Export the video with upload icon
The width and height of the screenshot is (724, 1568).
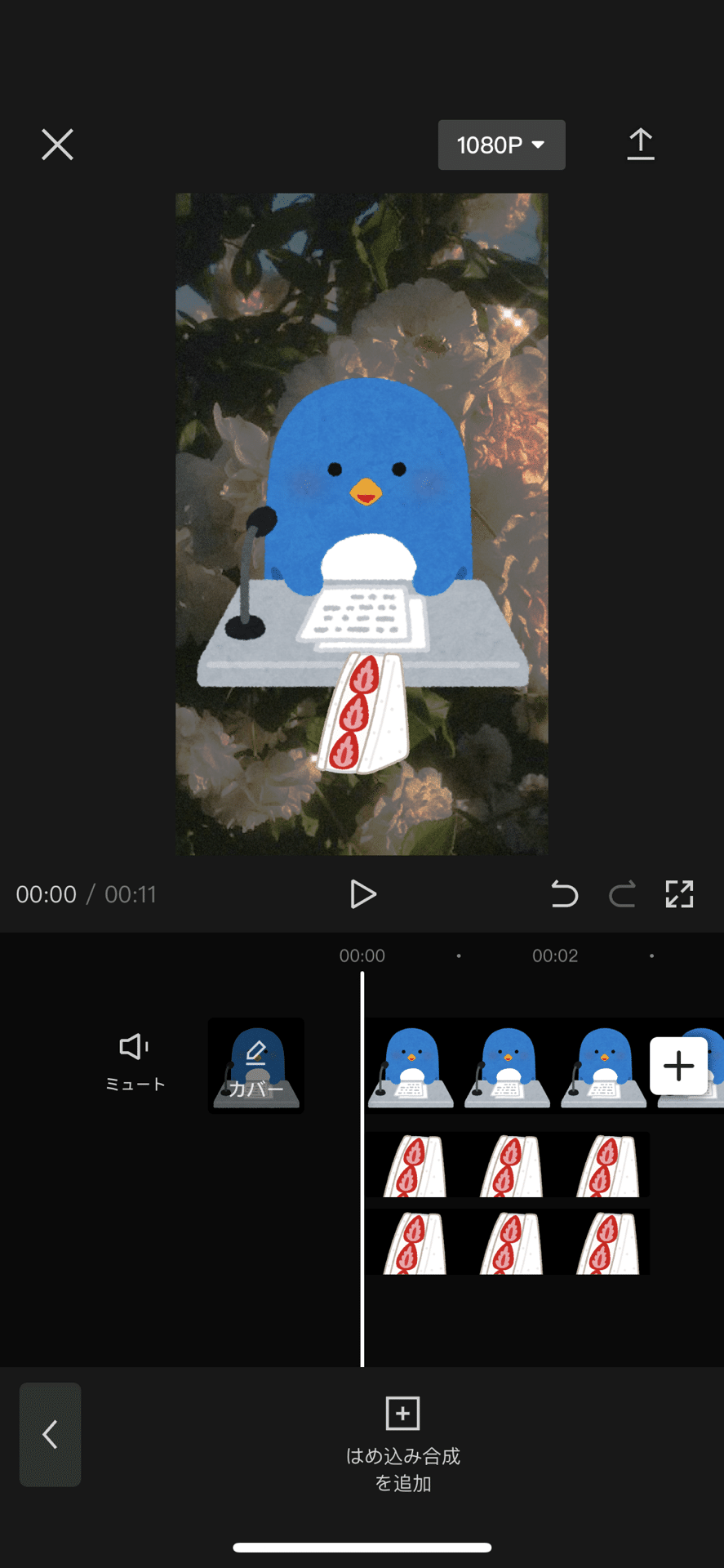pyautogui.click(x=641, y=145)
